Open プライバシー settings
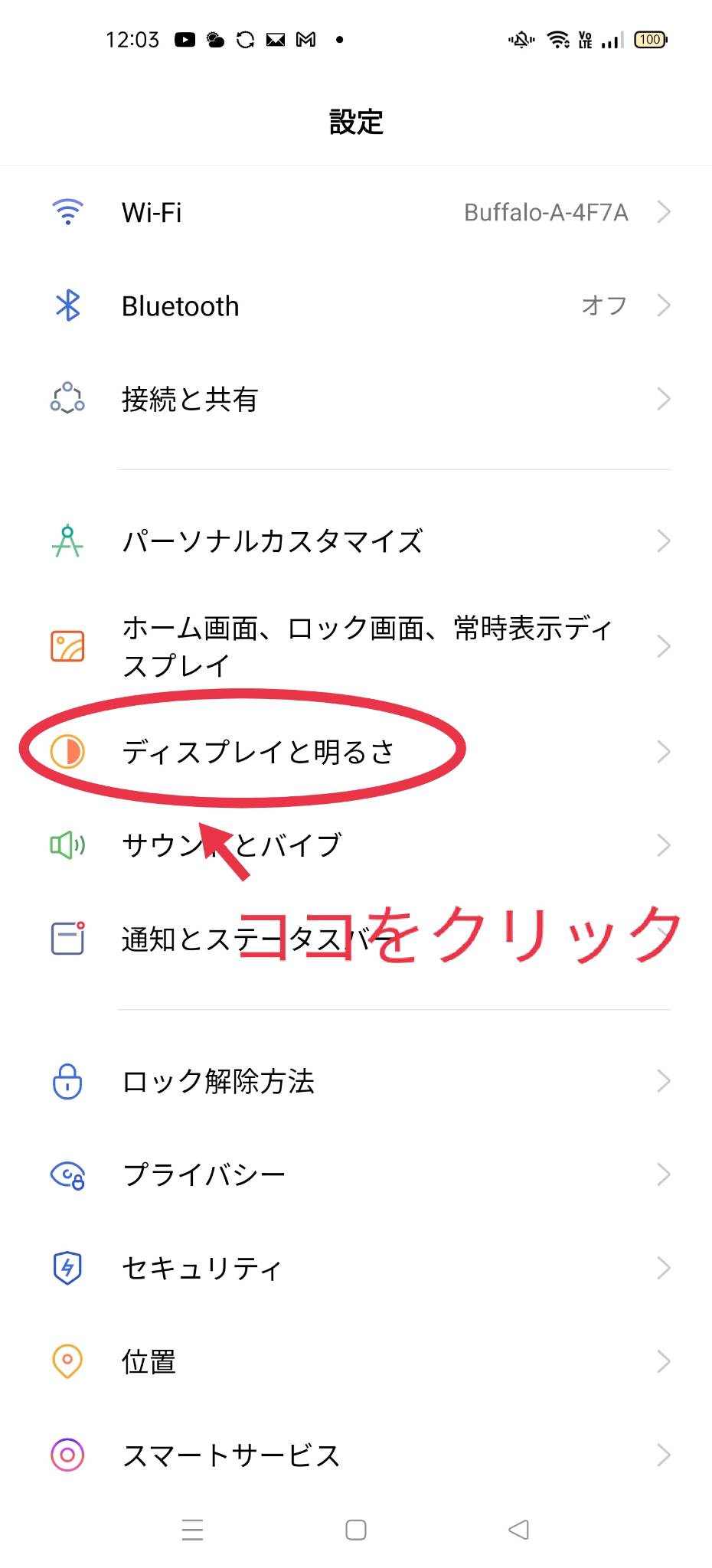 coord(356,1174)
